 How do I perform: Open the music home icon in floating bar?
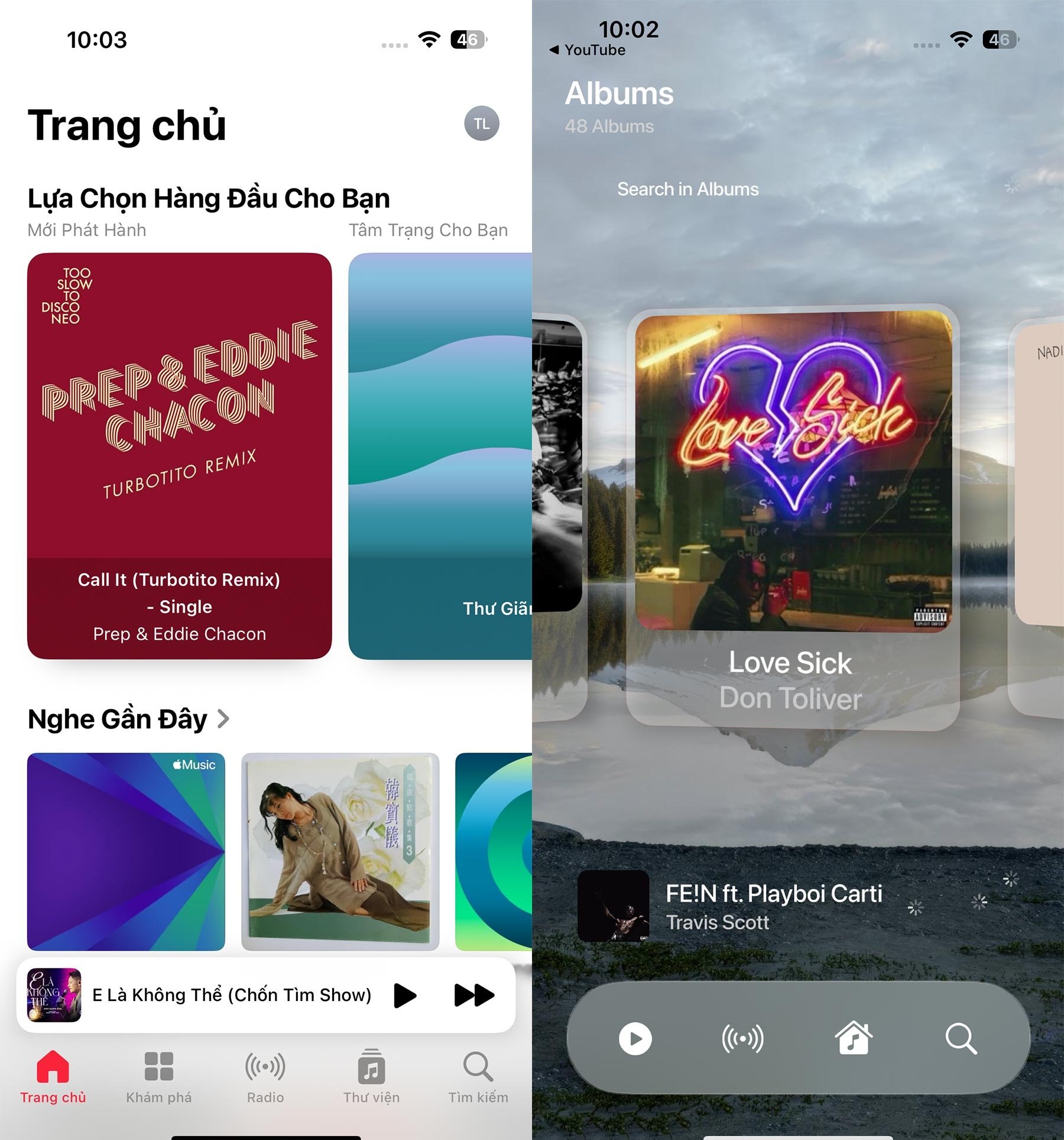853,1038
